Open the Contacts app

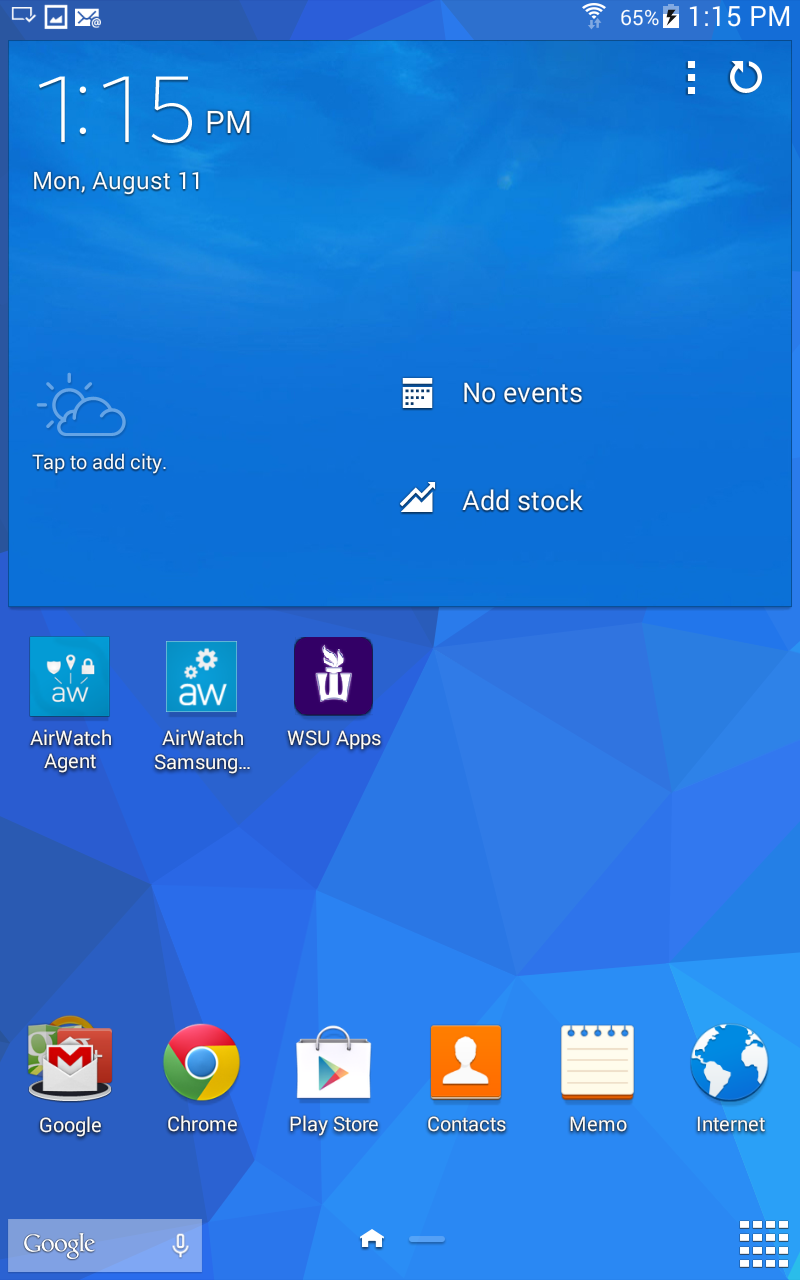[x=466, y=1061]
